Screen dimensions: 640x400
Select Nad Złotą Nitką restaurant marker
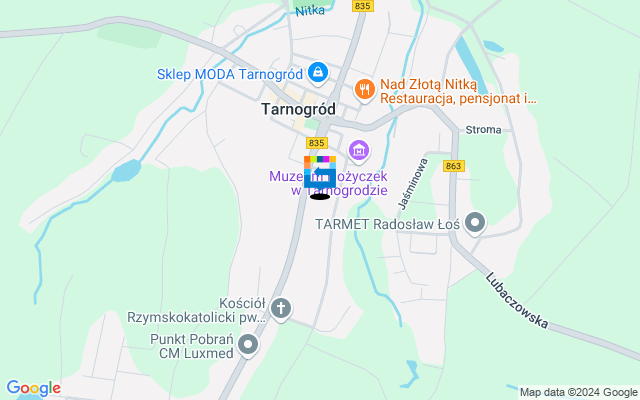tap(365, 89)
